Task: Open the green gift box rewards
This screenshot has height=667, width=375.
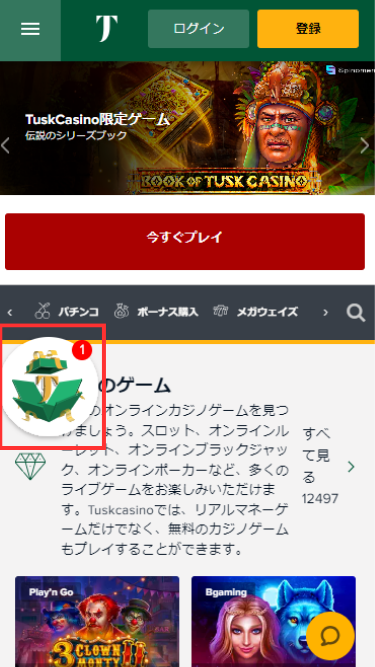Action: pos(50,386)
